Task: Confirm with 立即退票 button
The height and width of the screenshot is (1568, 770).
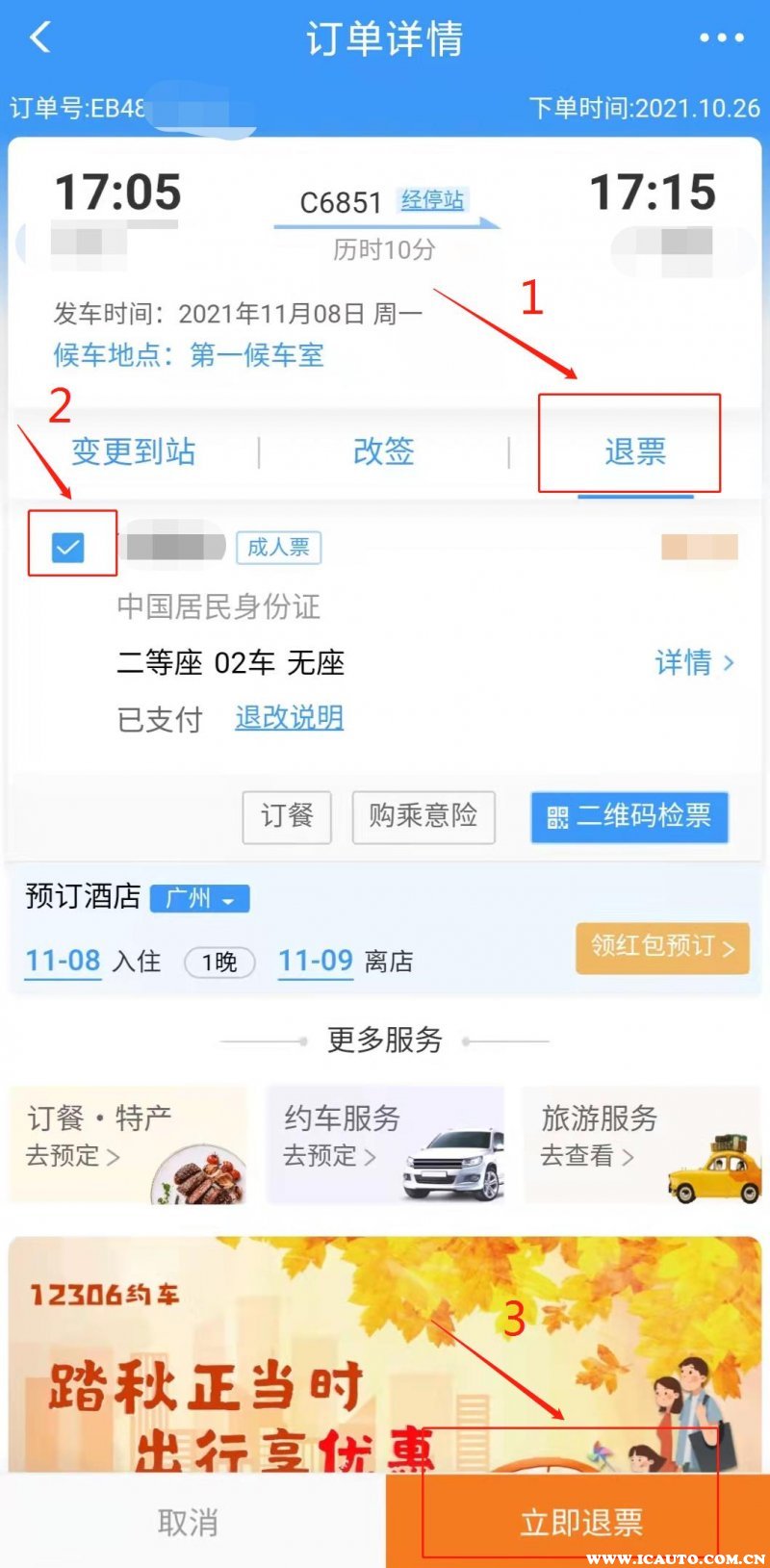Action: (579, 1522)
